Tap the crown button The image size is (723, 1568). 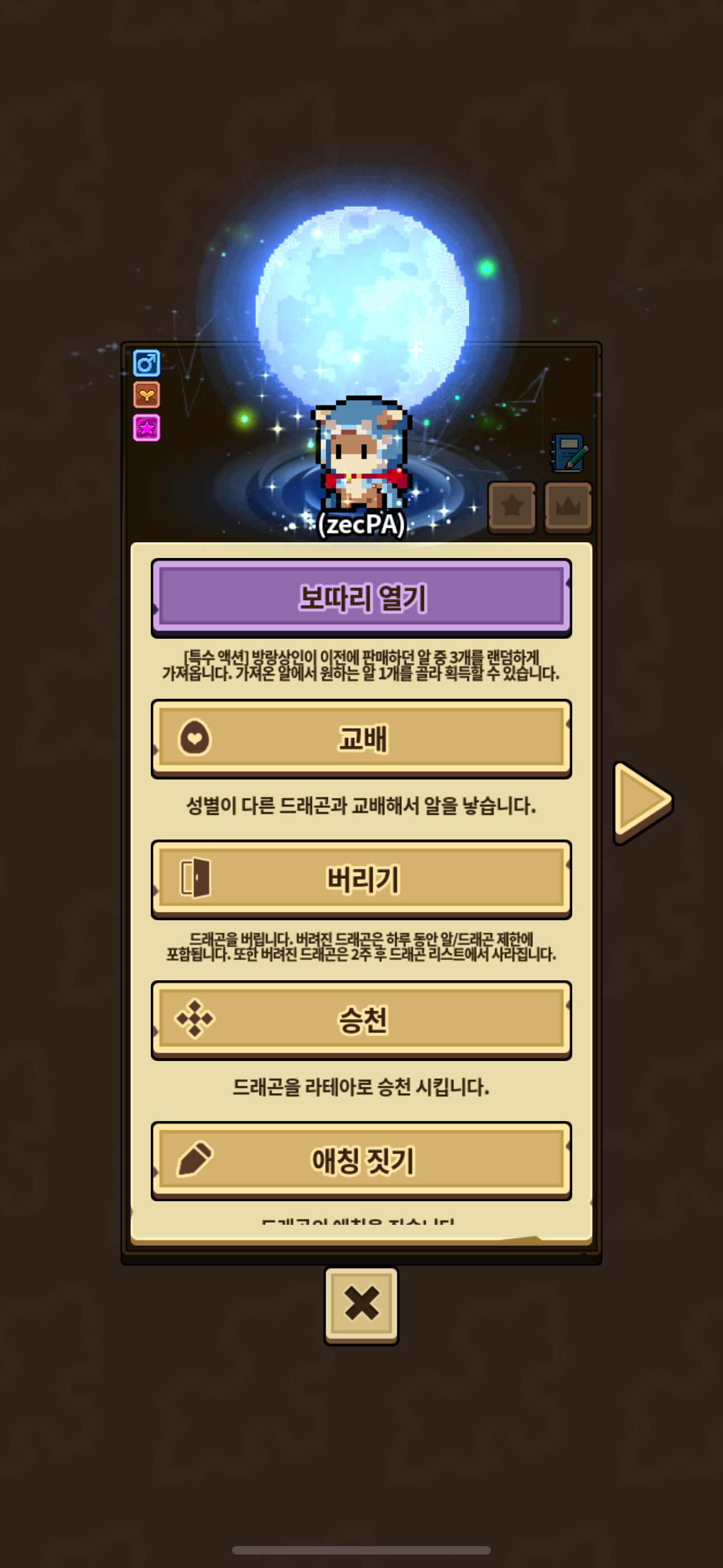(568, 506)
